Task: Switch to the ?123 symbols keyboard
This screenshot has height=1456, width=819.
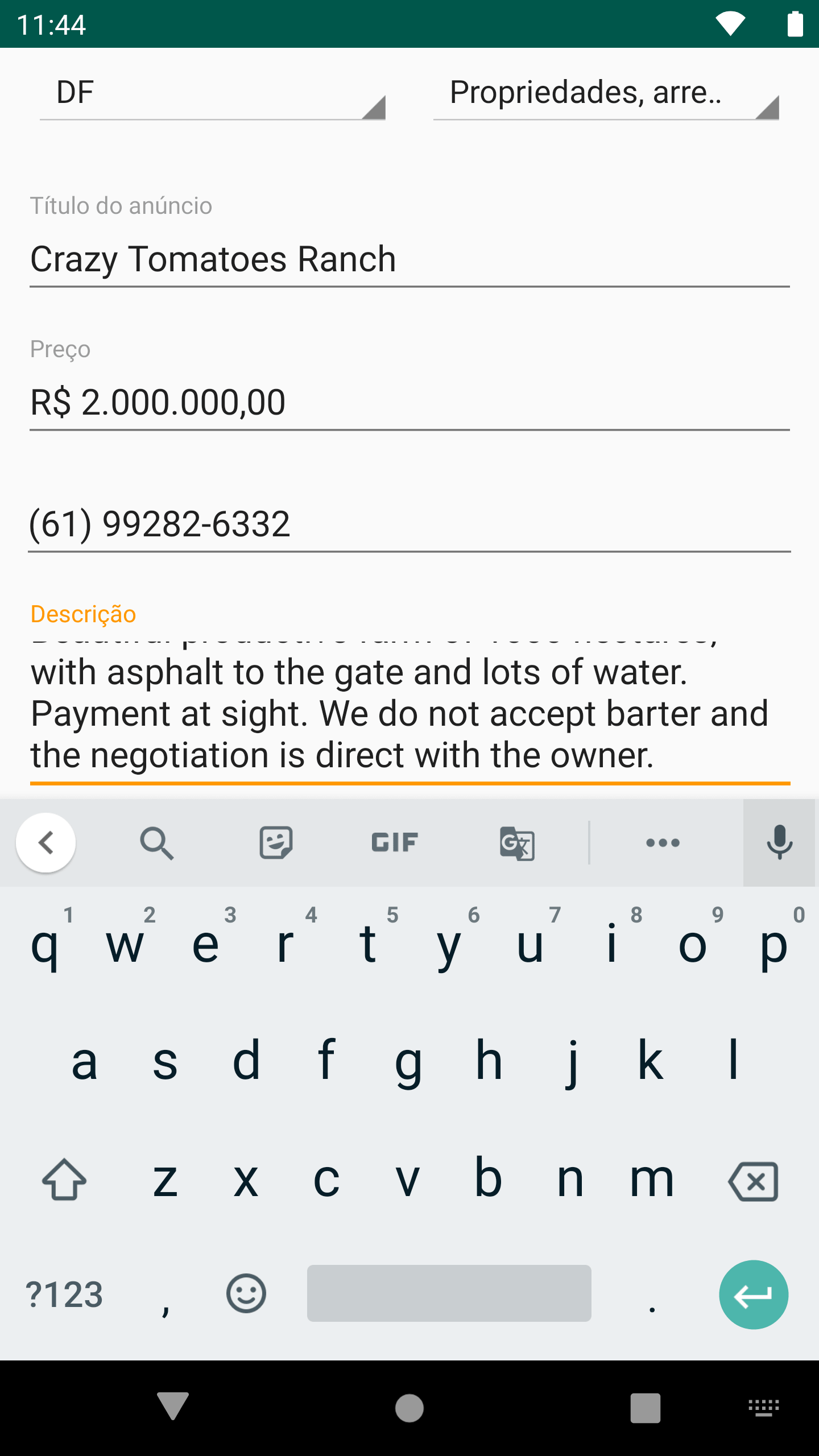Action: pos(64,1294)
